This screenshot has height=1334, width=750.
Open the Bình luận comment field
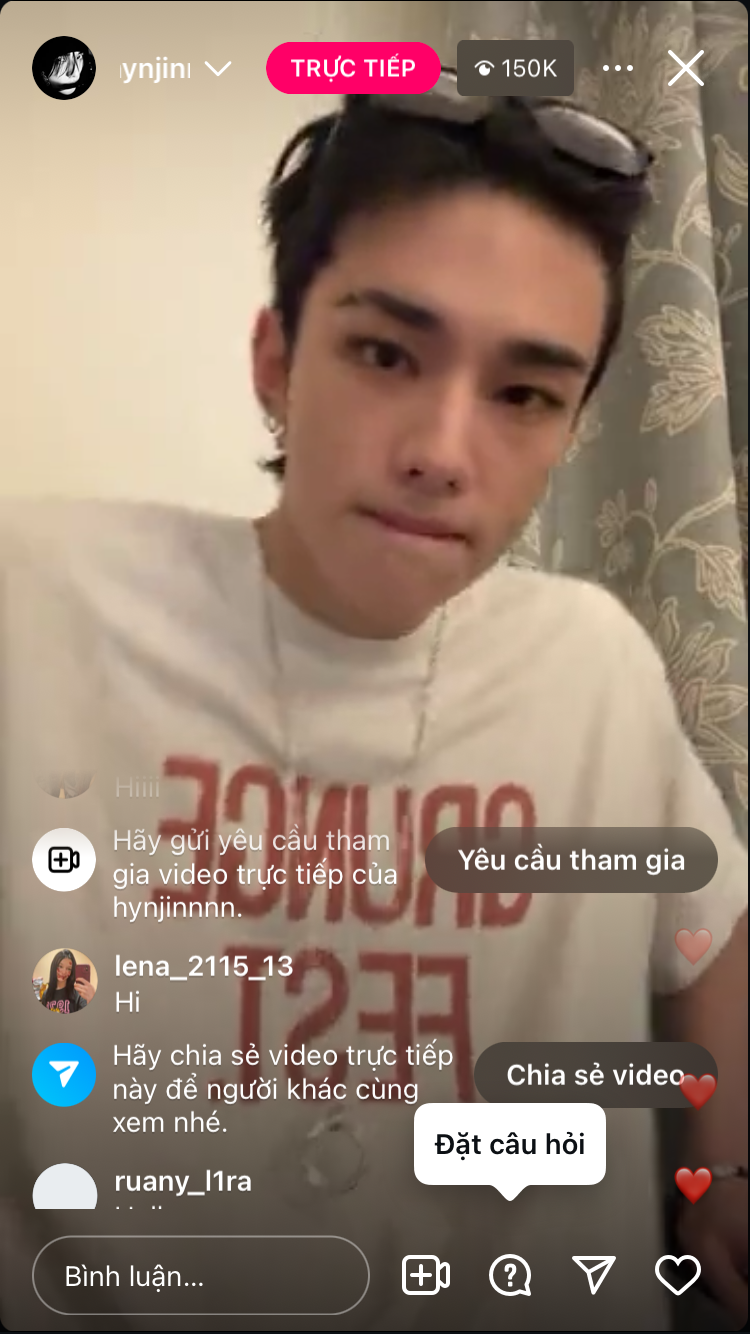click(x=200, y=1276)
